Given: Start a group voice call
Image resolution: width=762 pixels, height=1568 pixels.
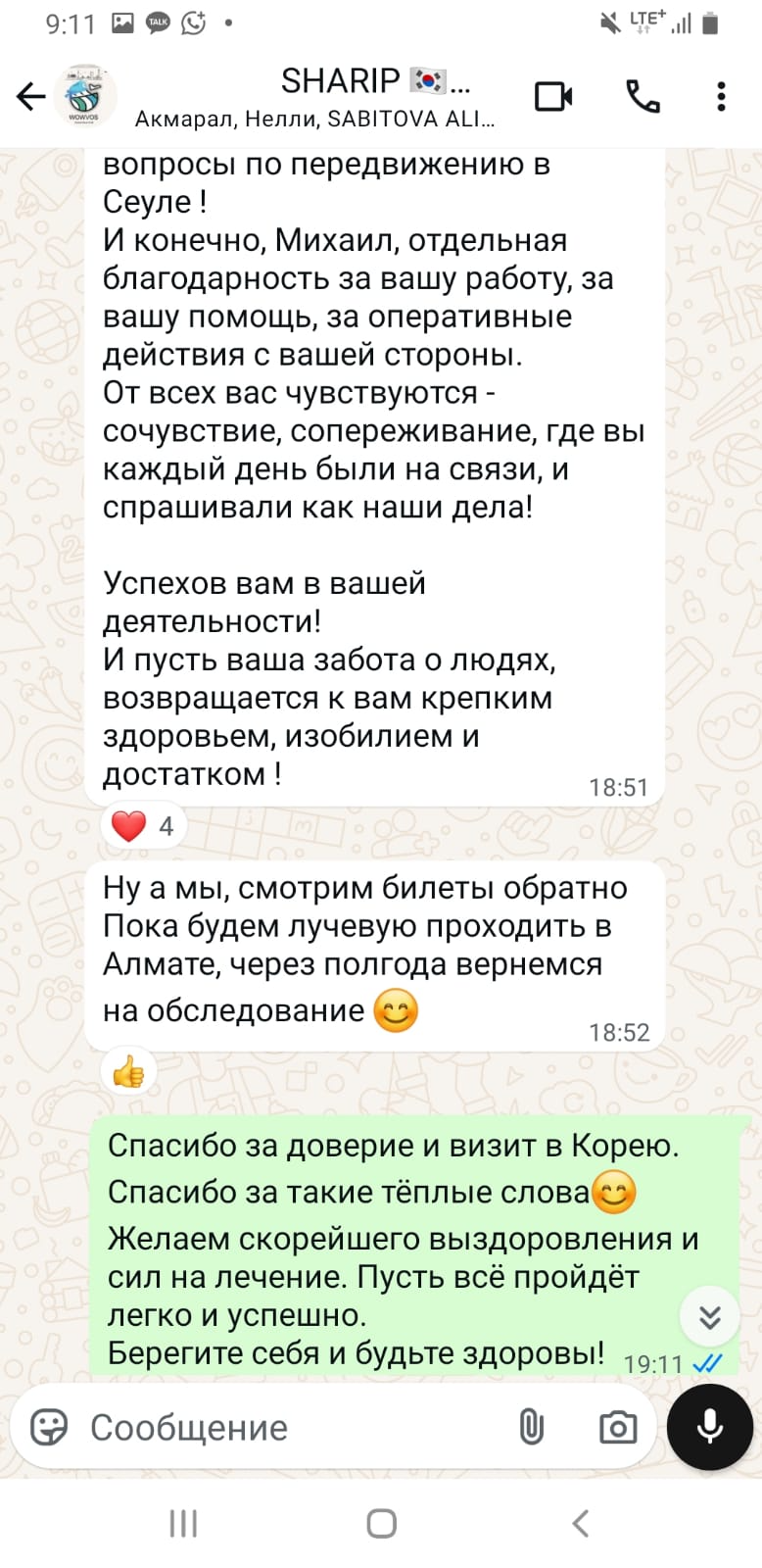Looking at the screenshot, I should [x=643, y=96].
